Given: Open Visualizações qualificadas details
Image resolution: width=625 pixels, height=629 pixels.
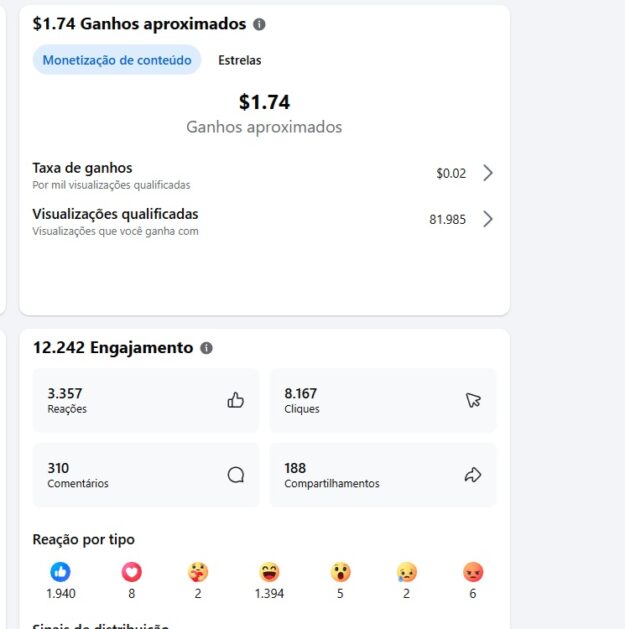Looking at the screenshot, I should 264,221.
